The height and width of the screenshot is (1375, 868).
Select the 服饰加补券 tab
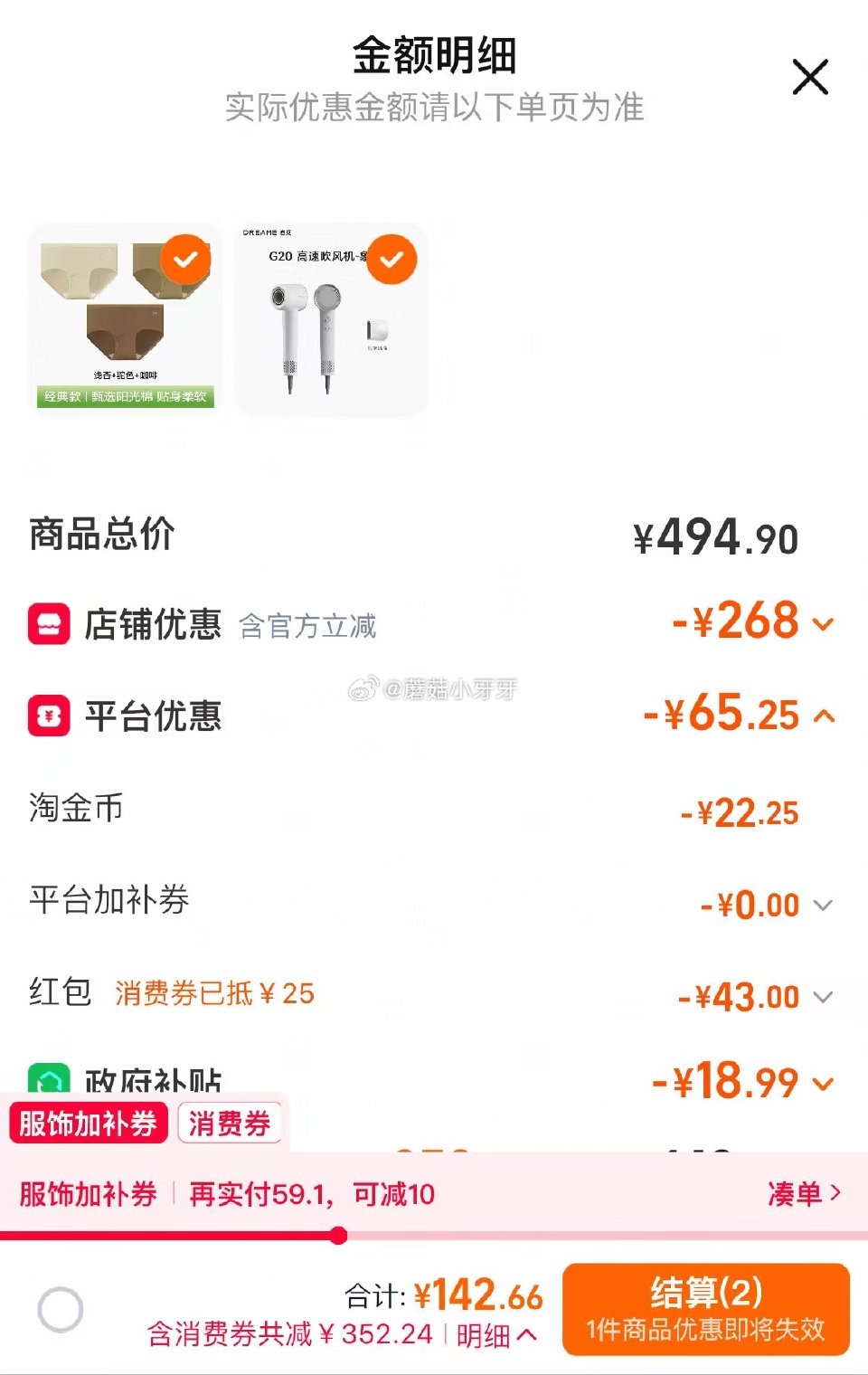point(88,1124)
